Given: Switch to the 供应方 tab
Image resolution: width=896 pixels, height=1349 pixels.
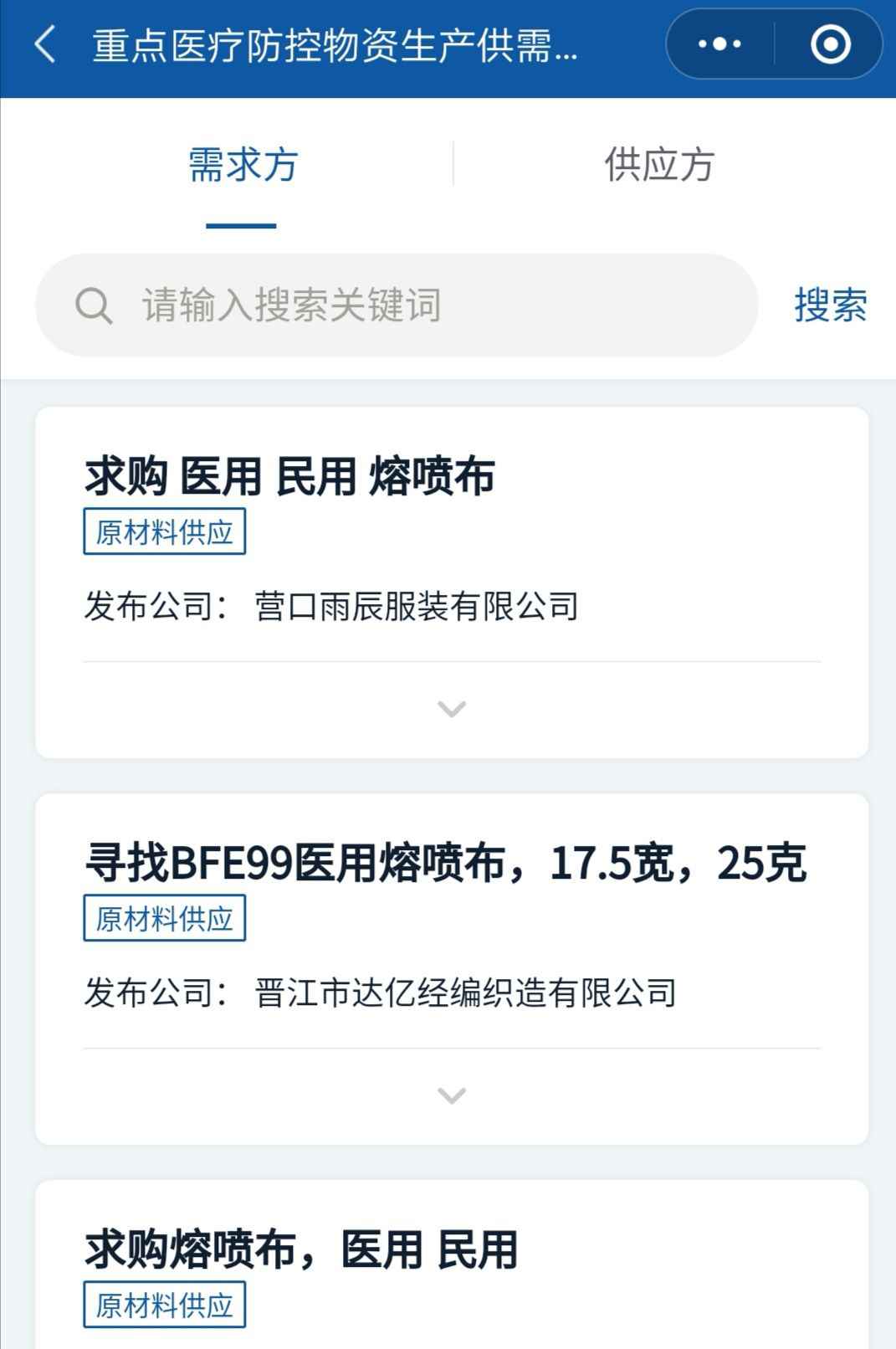Looking at the screenshot, I should pyautogui.click(x=656, y=166).
